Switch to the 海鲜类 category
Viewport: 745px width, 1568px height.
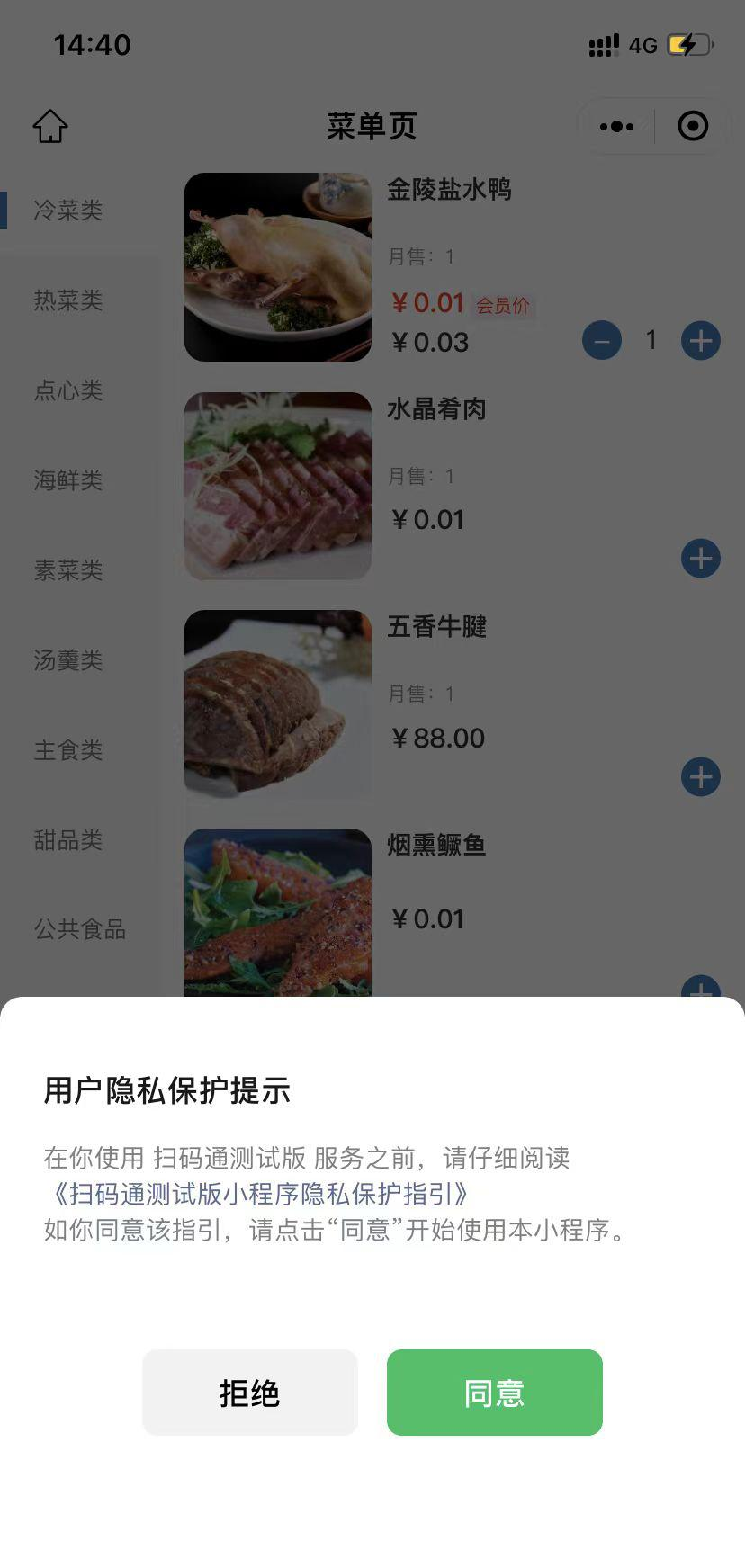click(68, 480)
